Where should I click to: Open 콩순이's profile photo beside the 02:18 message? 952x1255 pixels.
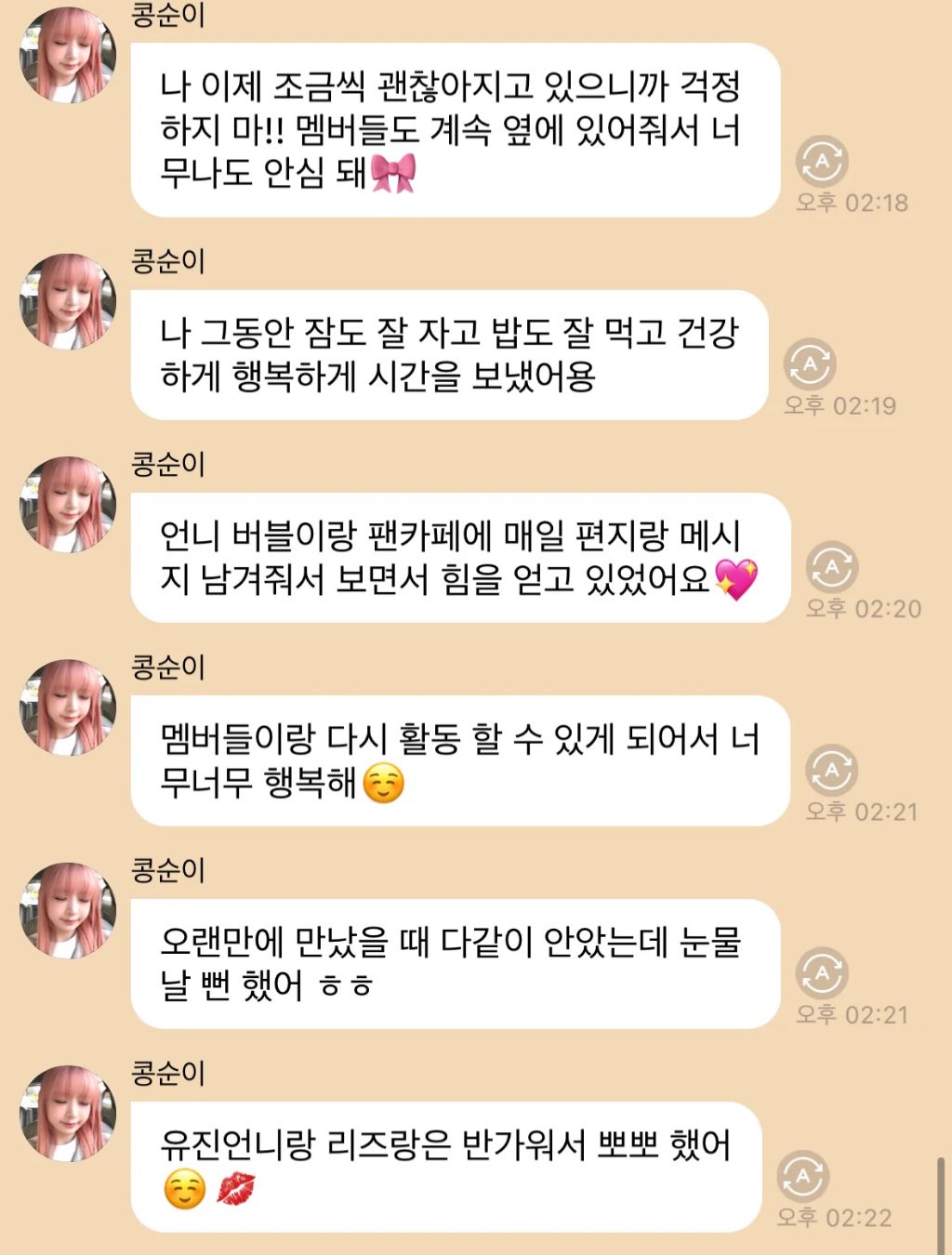click(68, 55)
